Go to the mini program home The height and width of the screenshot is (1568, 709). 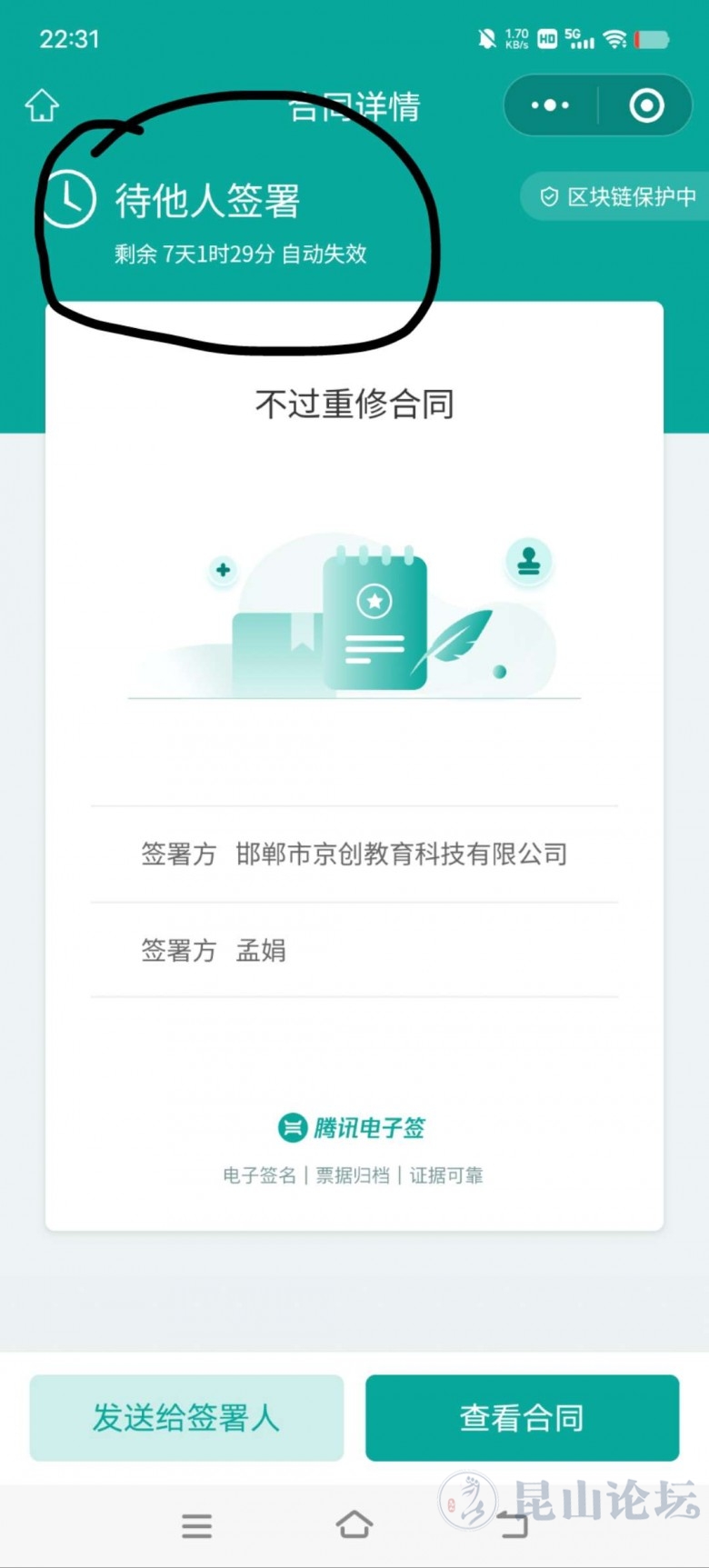click(x=42, y=105)
